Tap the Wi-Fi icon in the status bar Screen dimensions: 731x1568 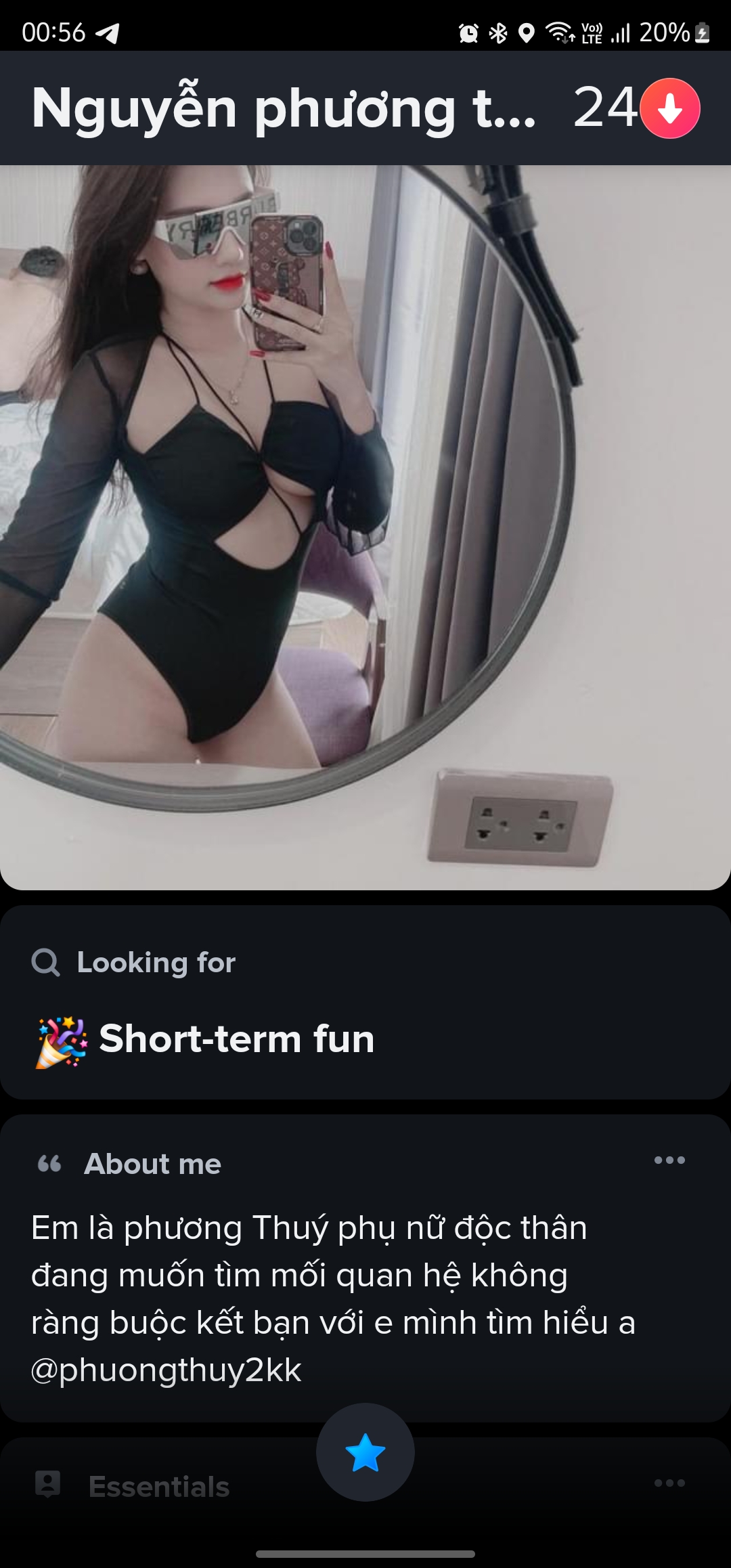559,30
